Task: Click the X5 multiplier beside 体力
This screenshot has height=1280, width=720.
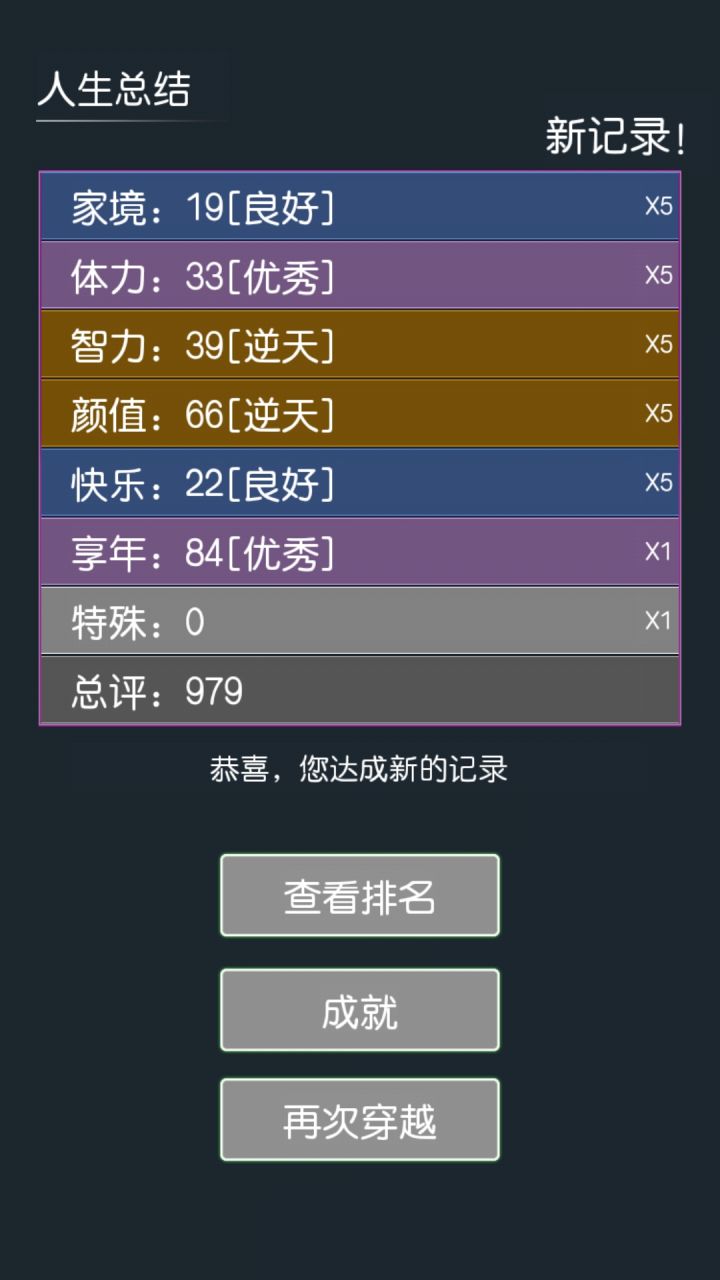Action: (659, 276)
